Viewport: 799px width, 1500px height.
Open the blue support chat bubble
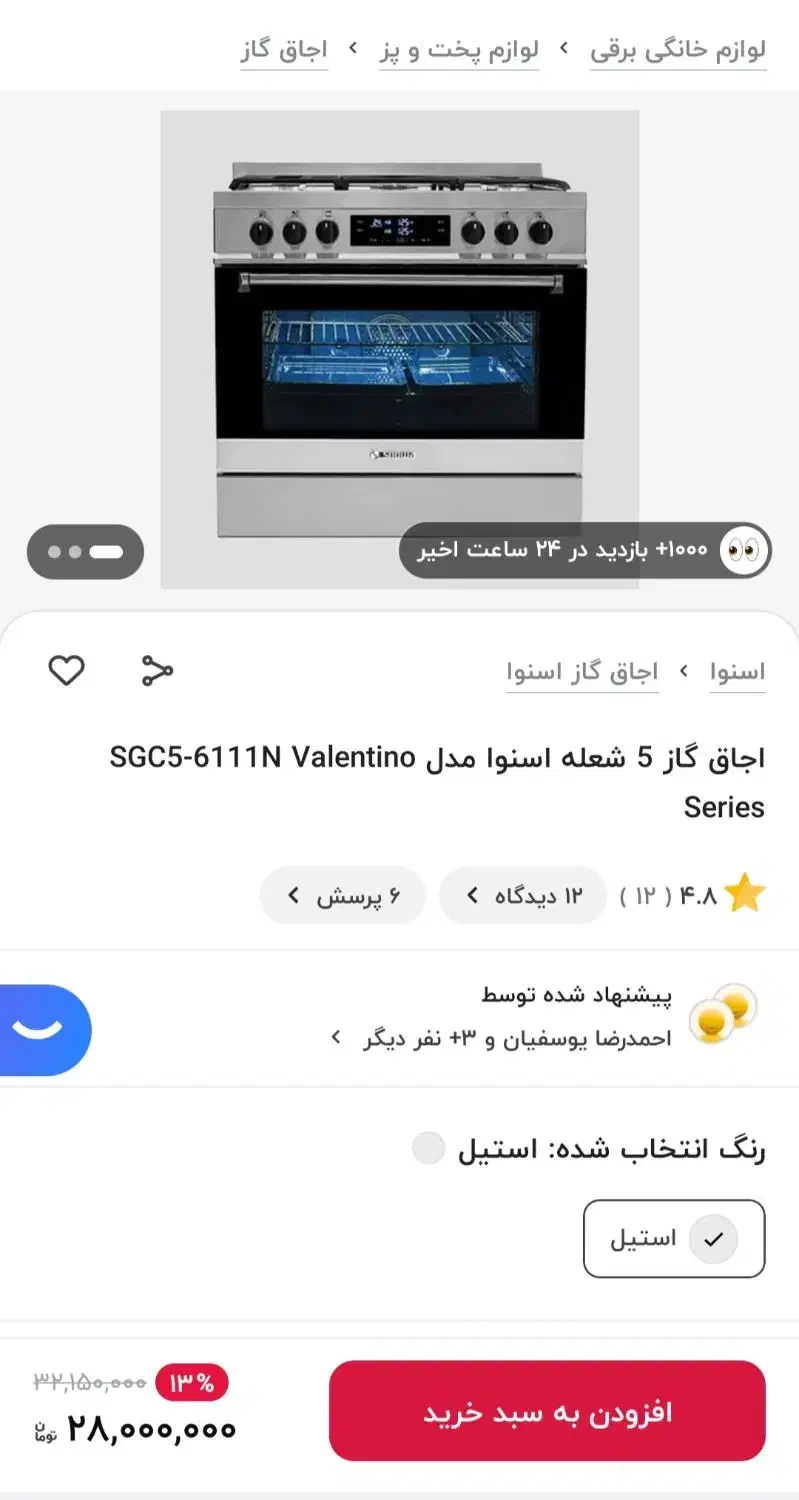tap(40, 1030)
